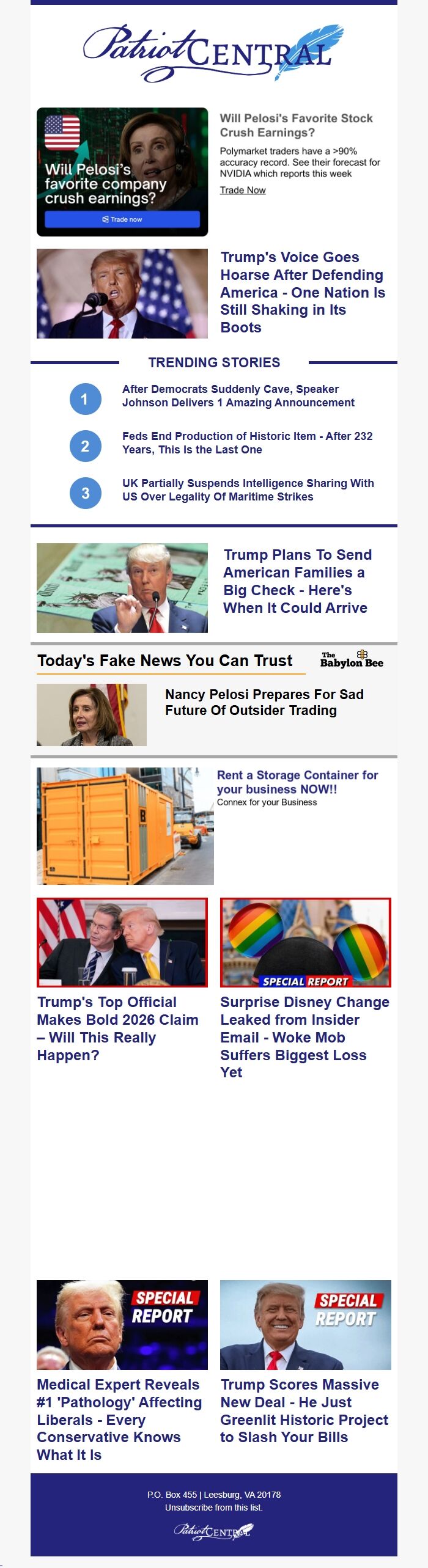Open Trump Plans To Send Big Check article
428x1568 pixels.
[297, 581]
